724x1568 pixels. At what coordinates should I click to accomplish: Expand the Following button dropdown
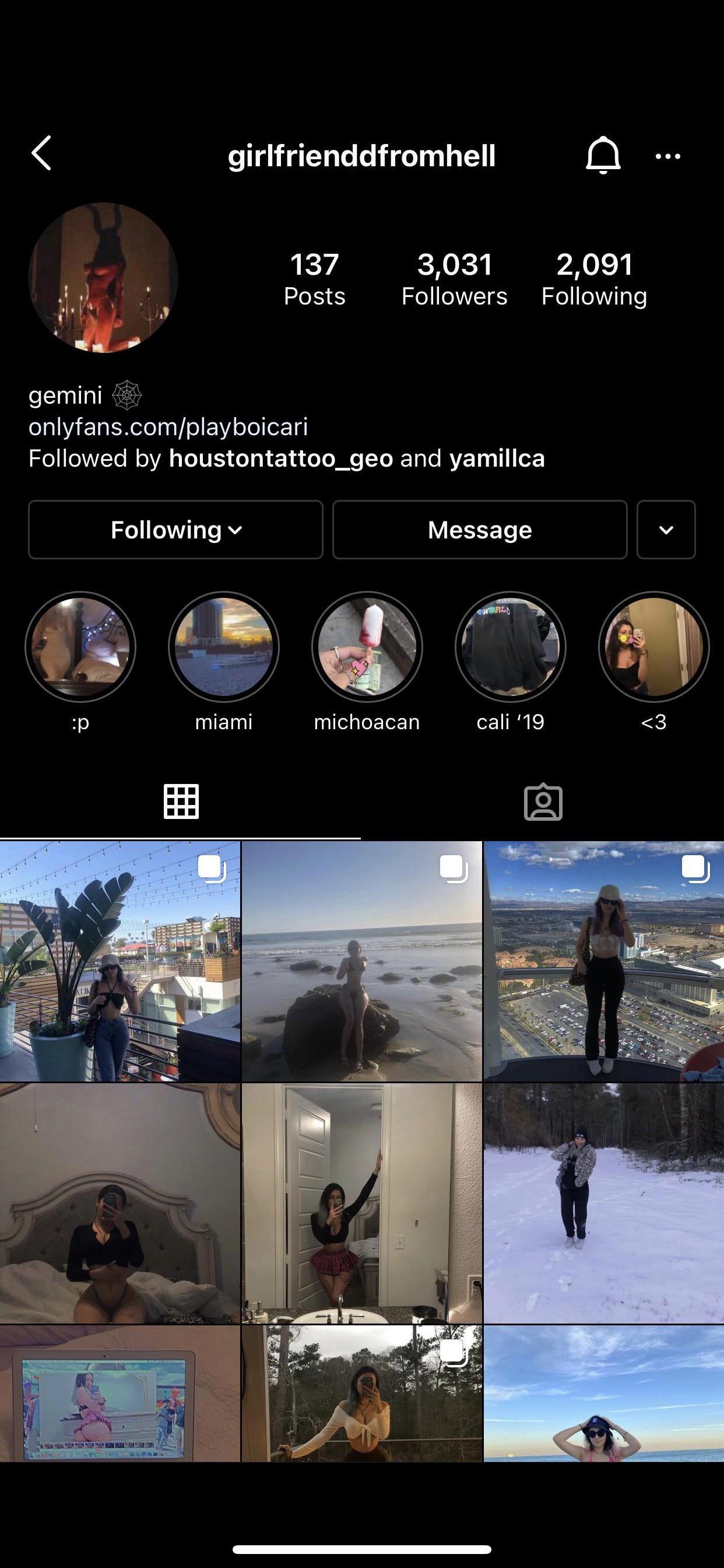click(175, 530)
